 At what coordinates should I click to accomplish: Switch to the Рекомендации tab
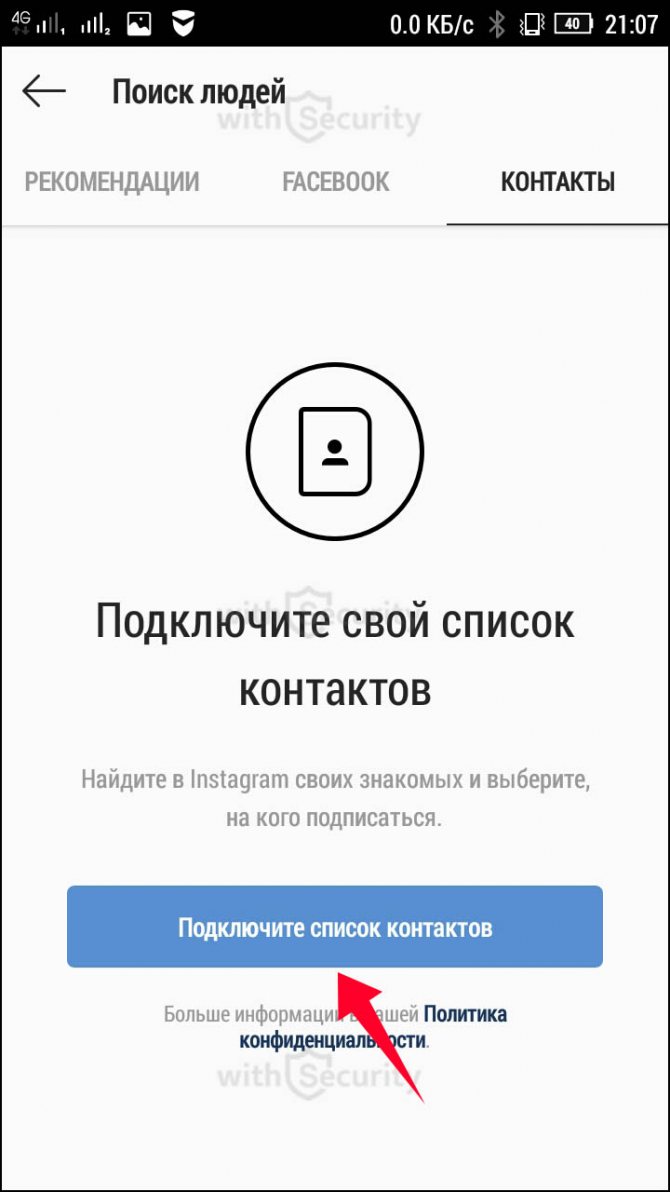click(x=112, y=182)
